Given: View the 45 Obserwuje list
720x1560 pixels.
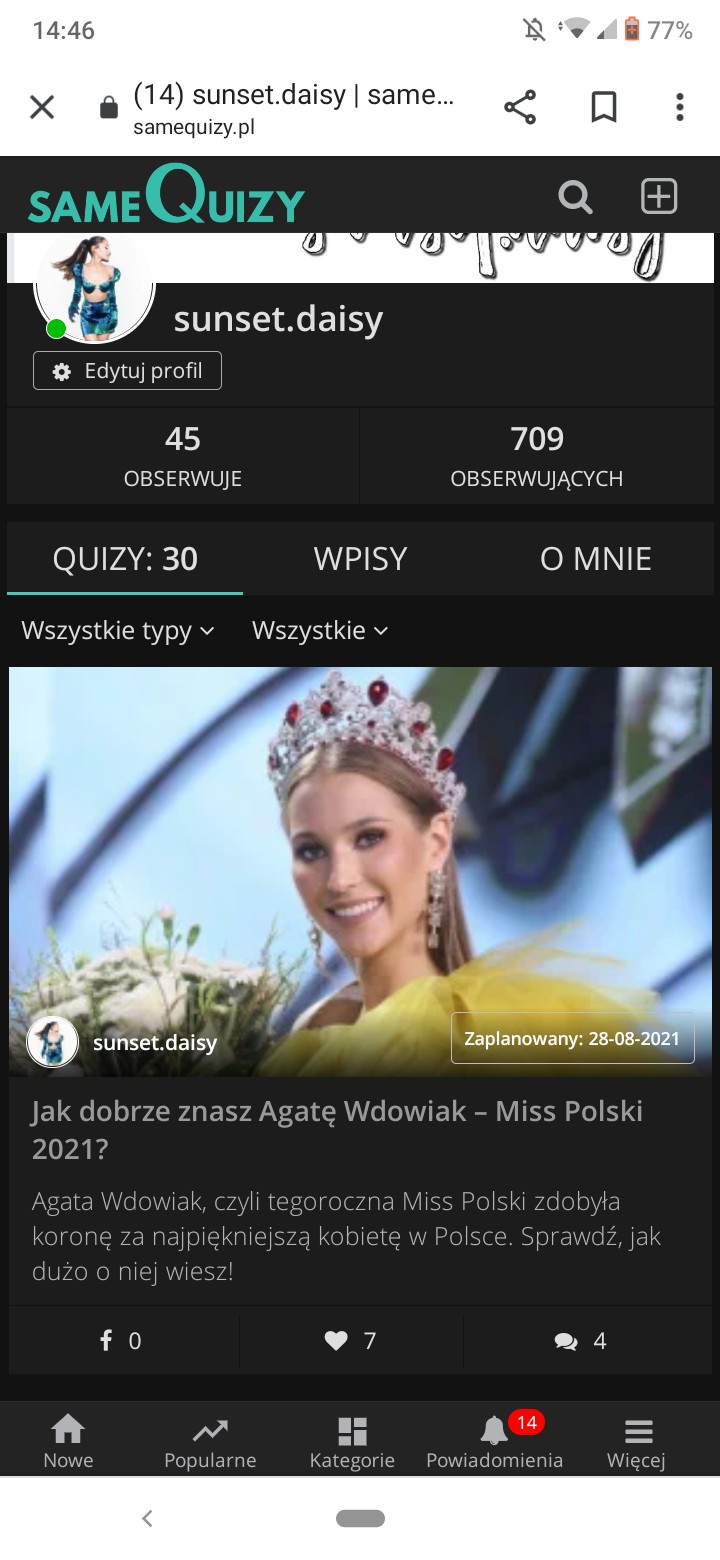Looking at the screenshot, I should 183,455.
